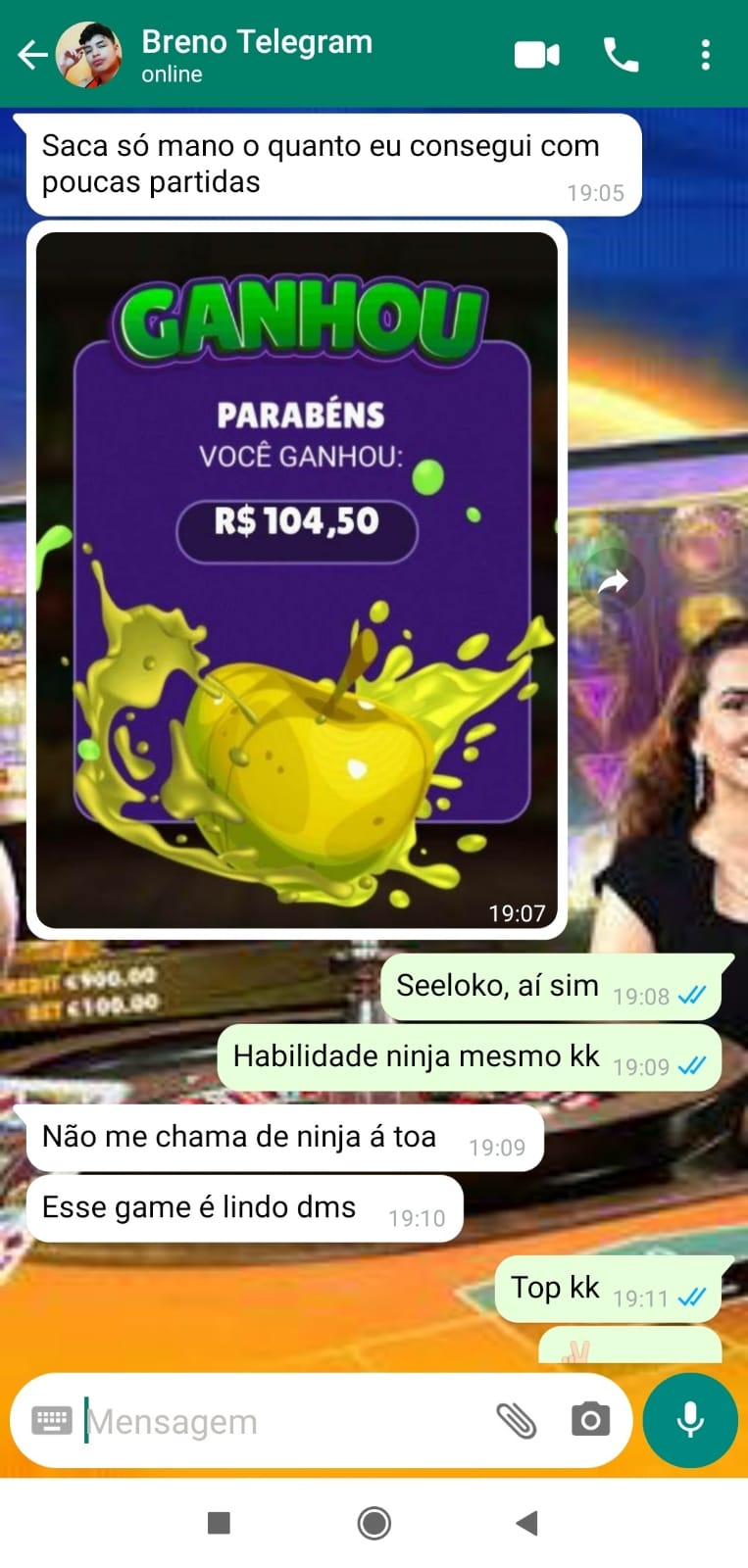Switch to keyboard via the keyboard icon
The height and width of the screenshot is (1568, 748).
[x=52, y=1420]
